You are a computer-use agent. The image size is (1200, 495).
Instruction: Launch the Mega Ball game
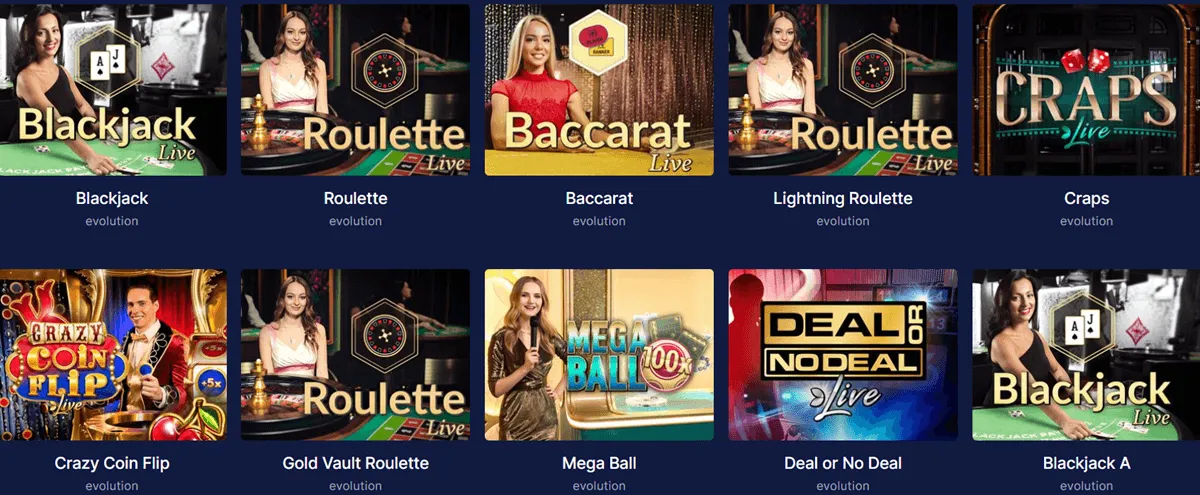pos(599,355)
